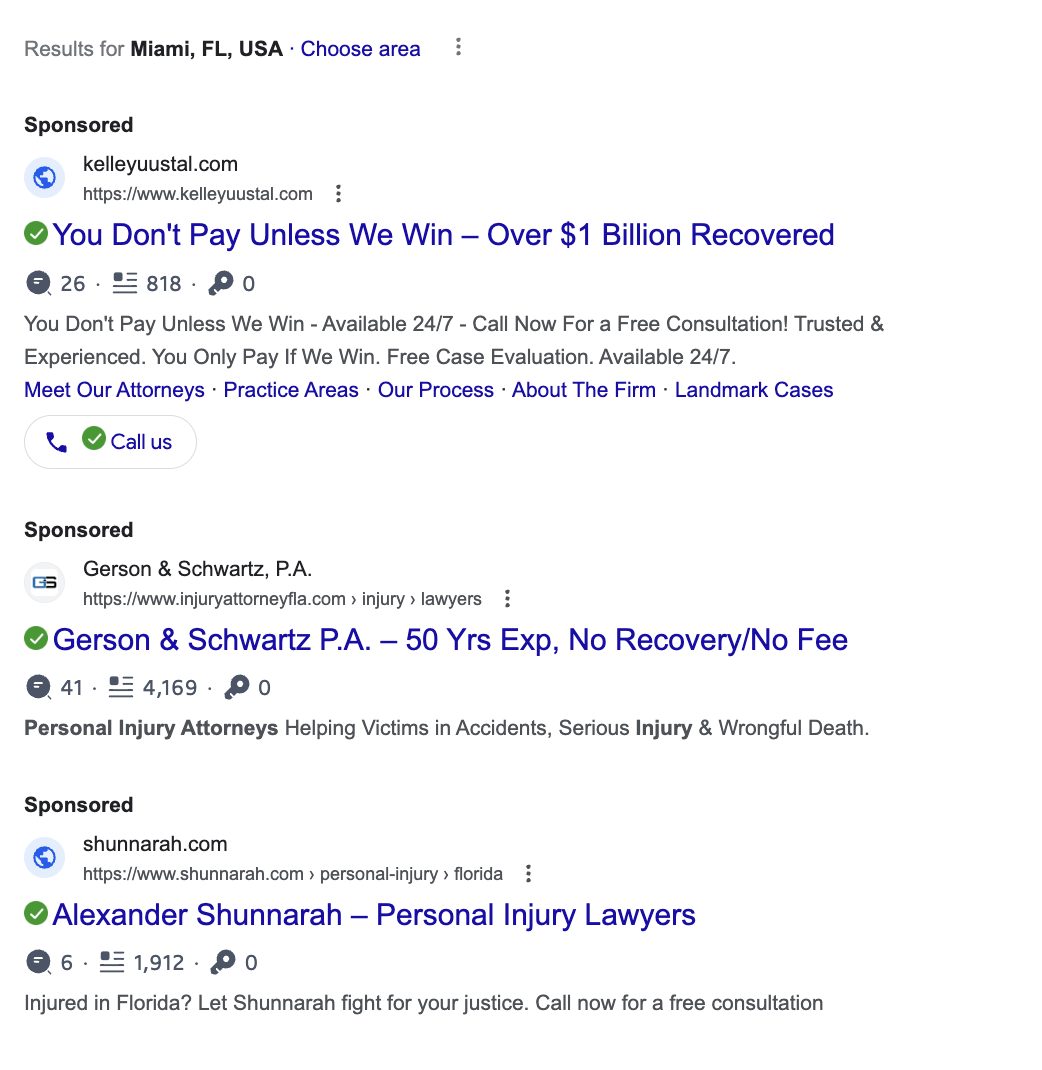Open the Gerson & Schwartz ad options menu
This screenshot has width=1042, height=1070.
tap(508, 599)
